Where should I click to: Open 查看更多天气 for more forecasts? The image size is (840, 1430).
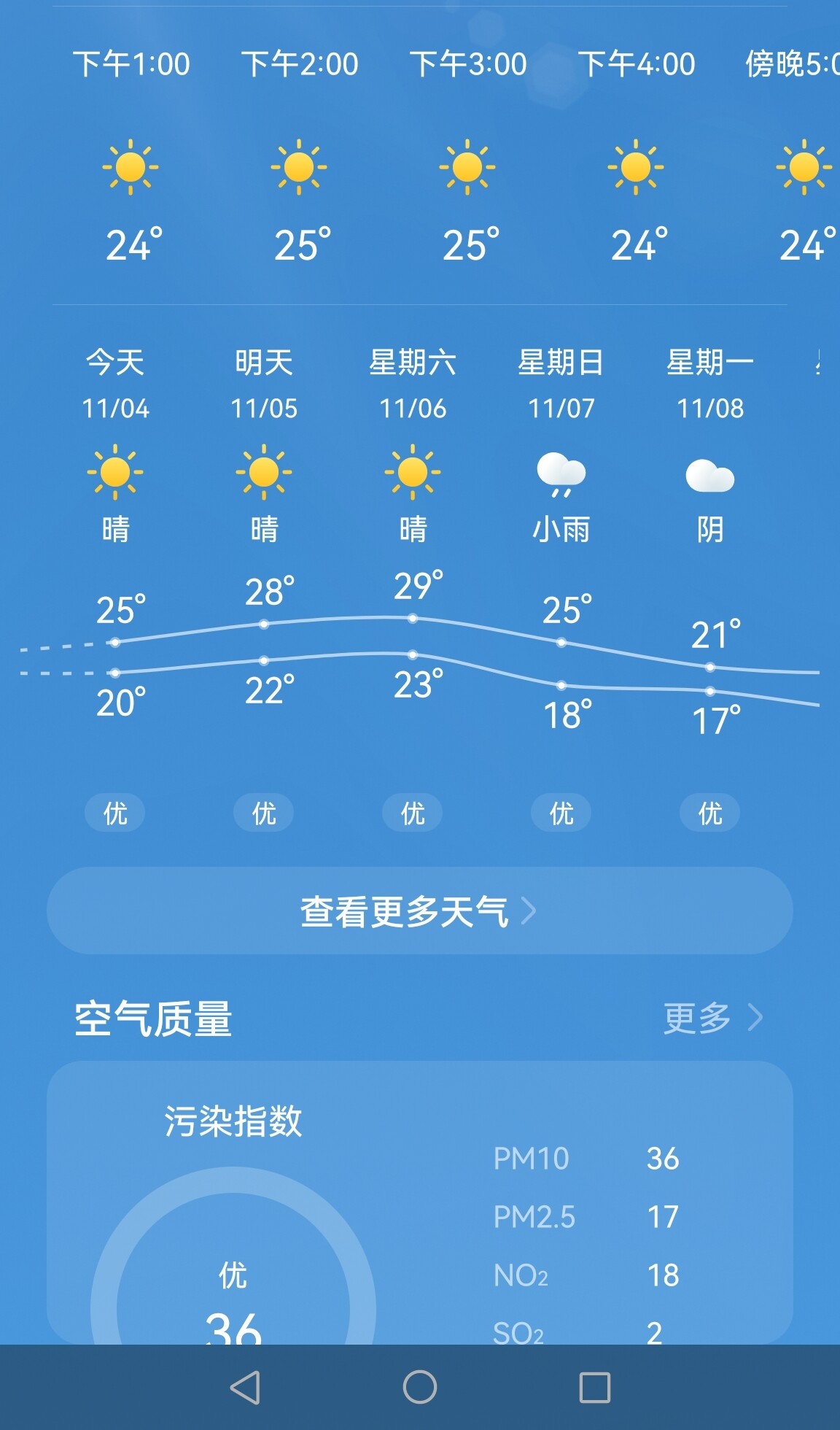pos(419,911)
